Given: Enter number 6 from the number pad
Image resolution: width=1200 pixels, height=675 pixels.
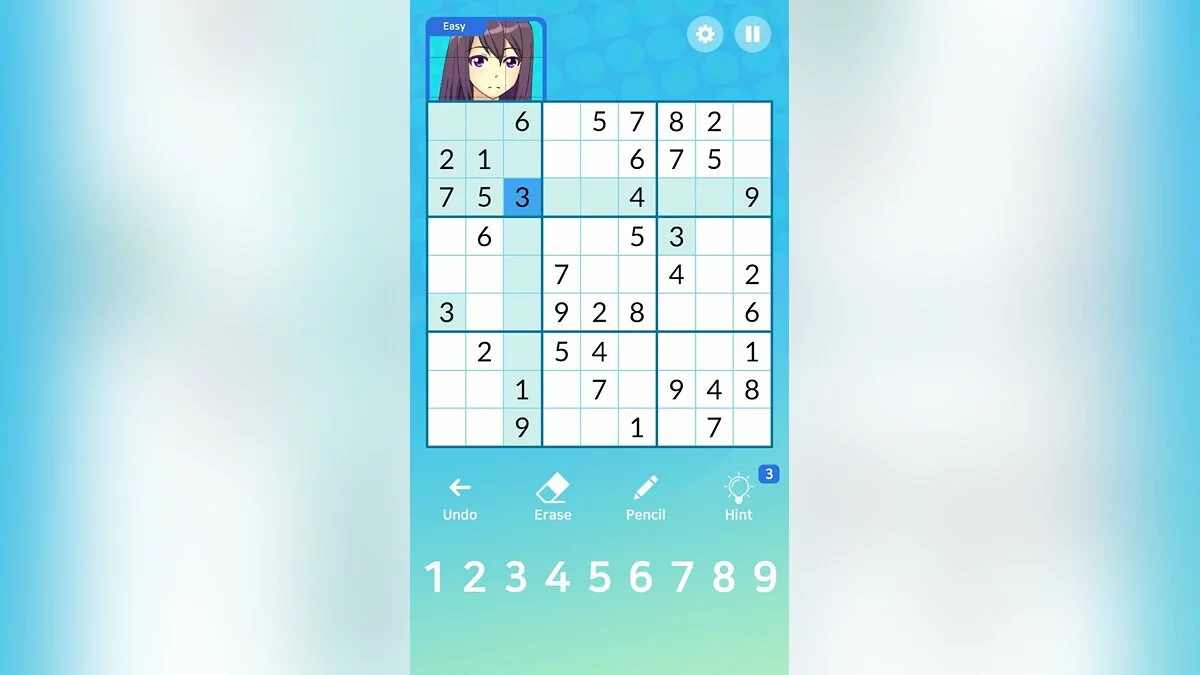Looking at the screenshot, I should pos(640,577).
